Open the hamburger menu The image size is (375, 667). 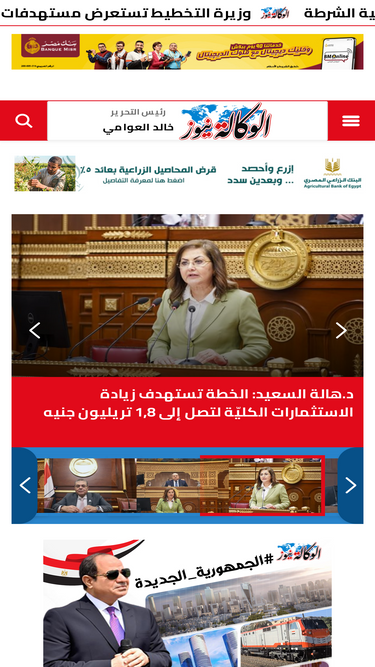tap(351, 121)
